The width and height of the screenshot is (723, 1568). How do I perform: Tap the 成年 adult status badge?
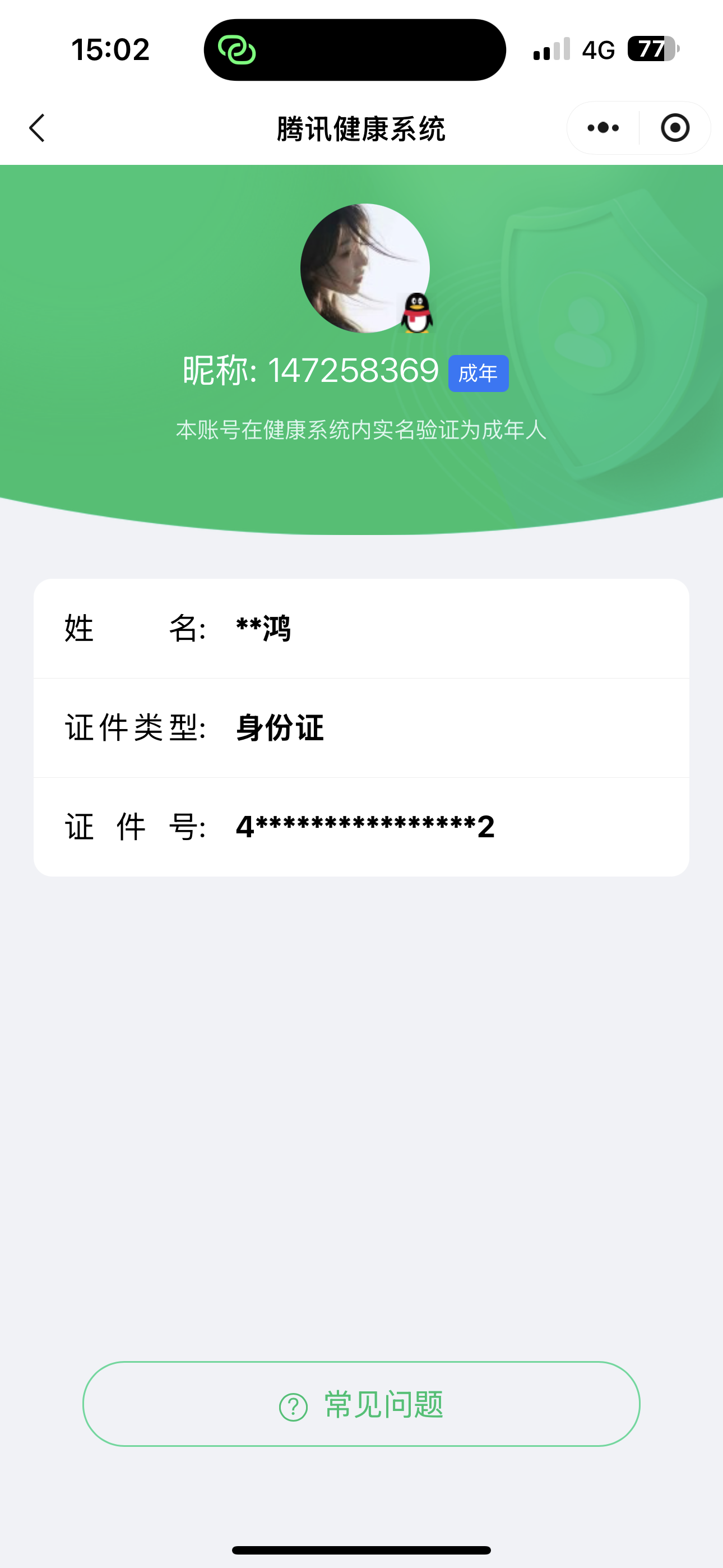pyautogui.click(x=478, y=372)
